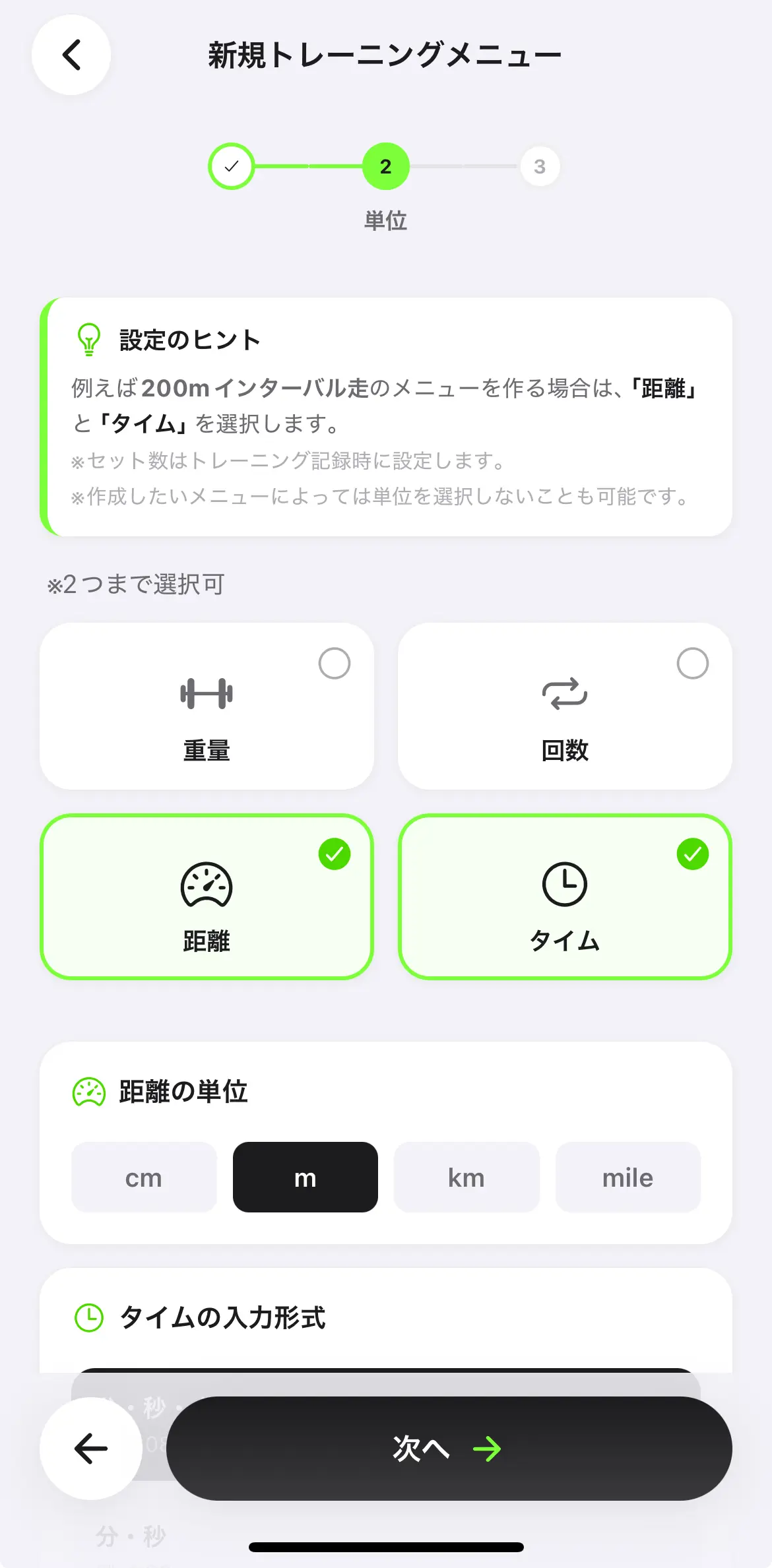Go back using the top-left chevron
Image resolution: width=772 pixels, height=1568 pixels.
click(71, 55)
